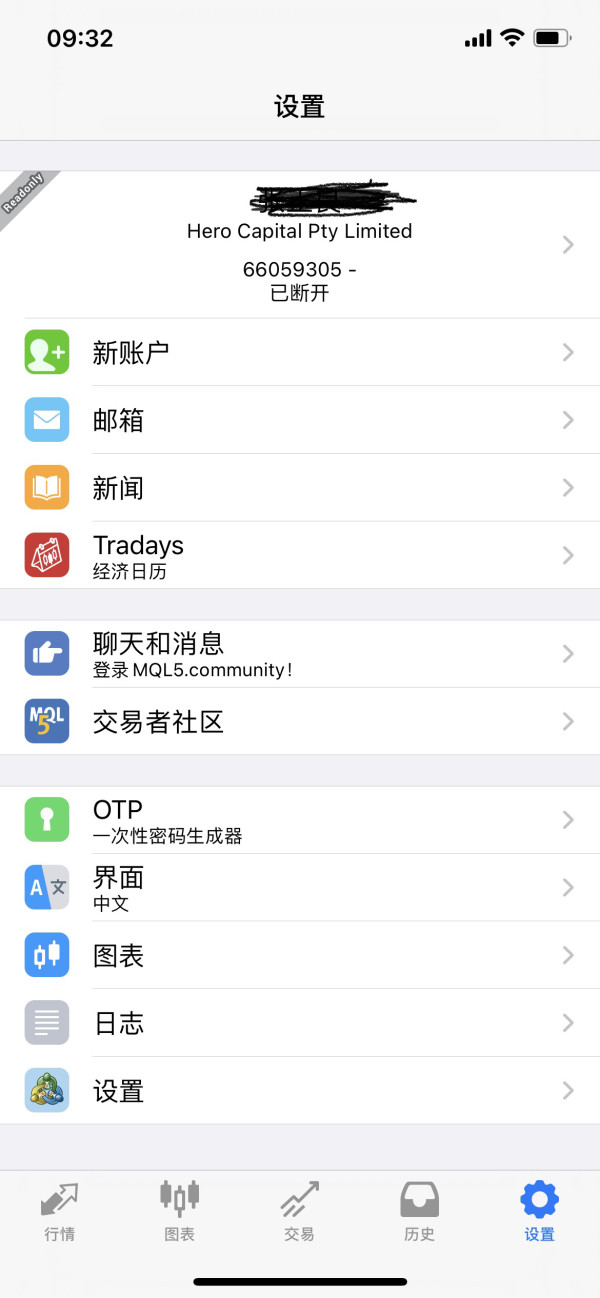
Task: Open 交易者社区
Action: [300, 721]
